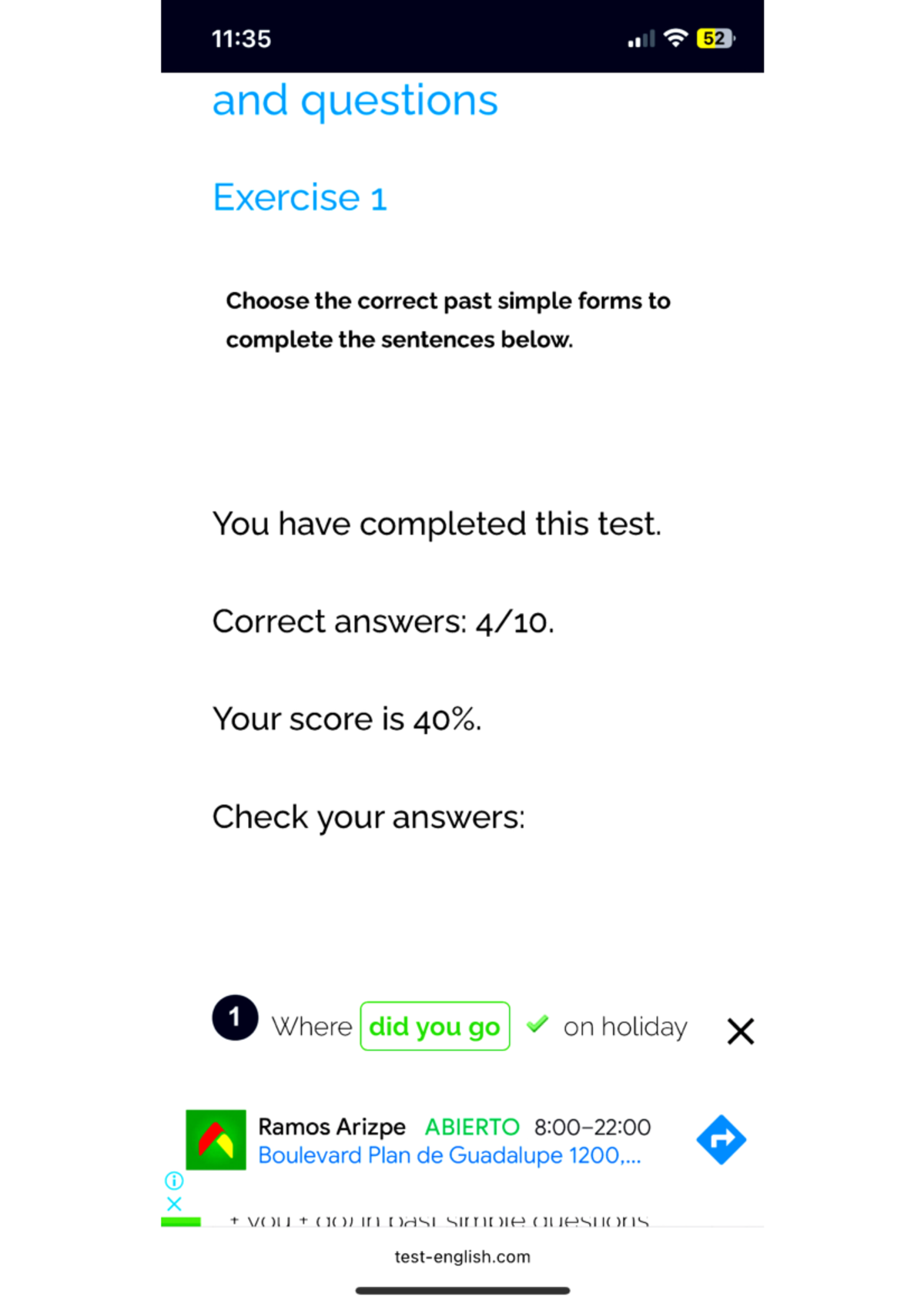The image size is (924, 1307).
Task: Tap the test-english.com address bar
Action: point(462,1257)
